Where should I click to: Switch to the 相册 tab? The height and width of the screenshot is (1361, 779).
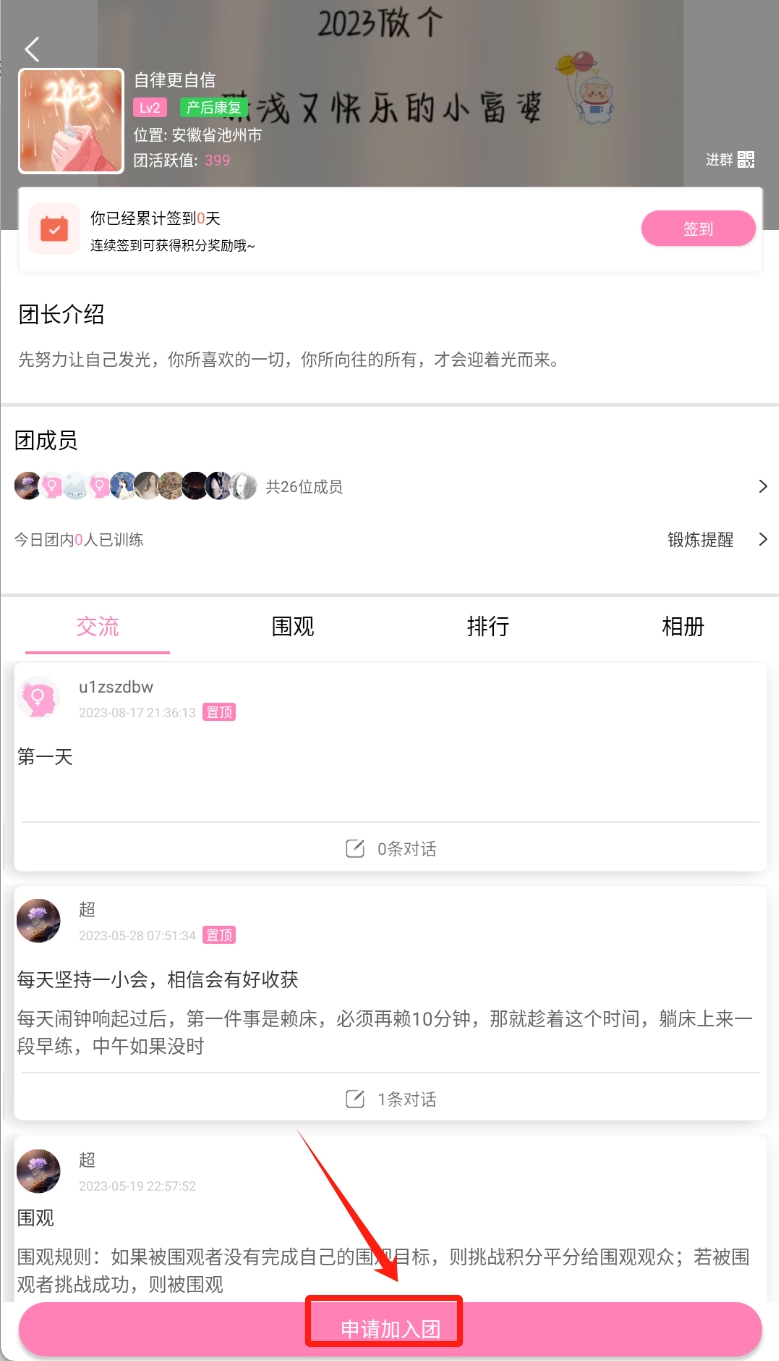pyautogui.click(x=683, y=627)
